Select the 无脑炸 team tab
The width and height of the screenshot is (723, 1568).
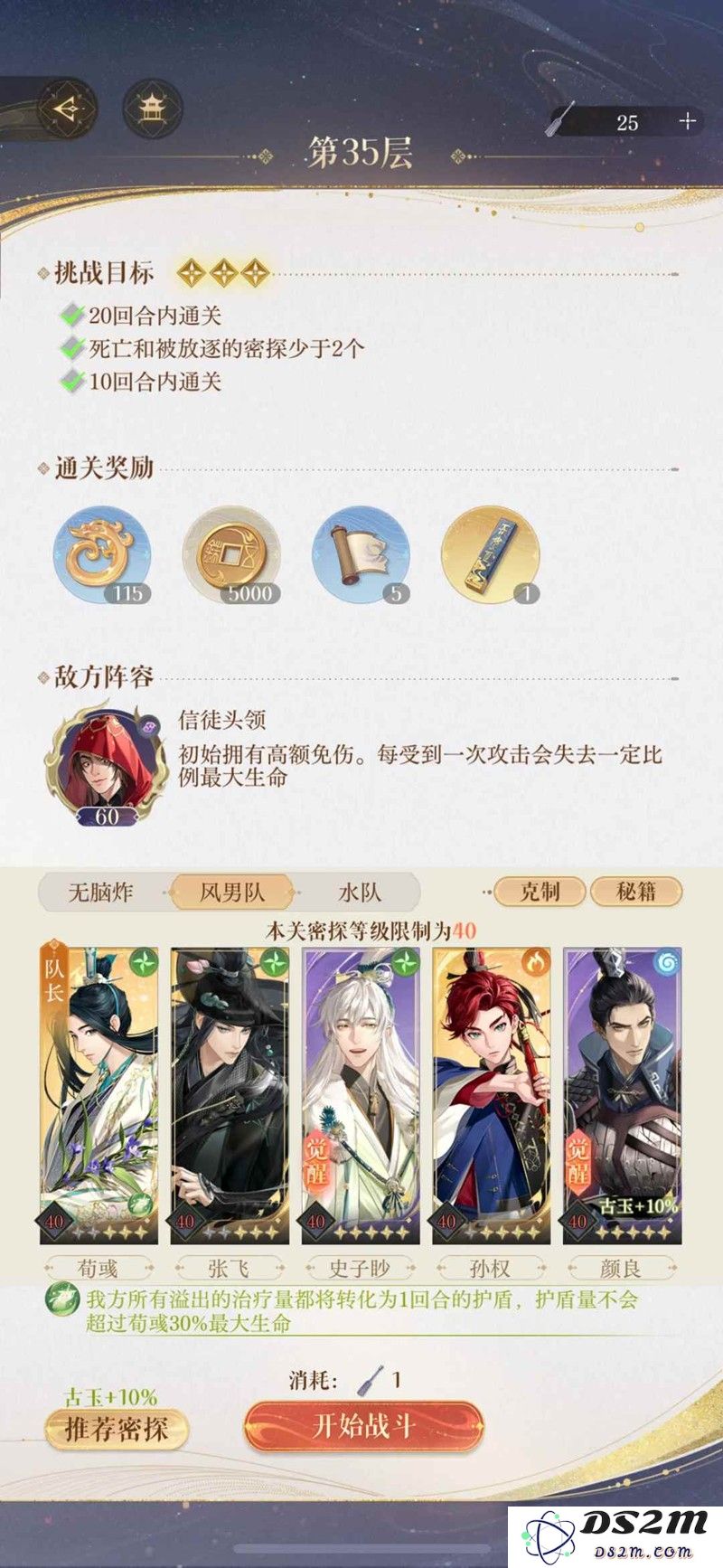[100, 893]
